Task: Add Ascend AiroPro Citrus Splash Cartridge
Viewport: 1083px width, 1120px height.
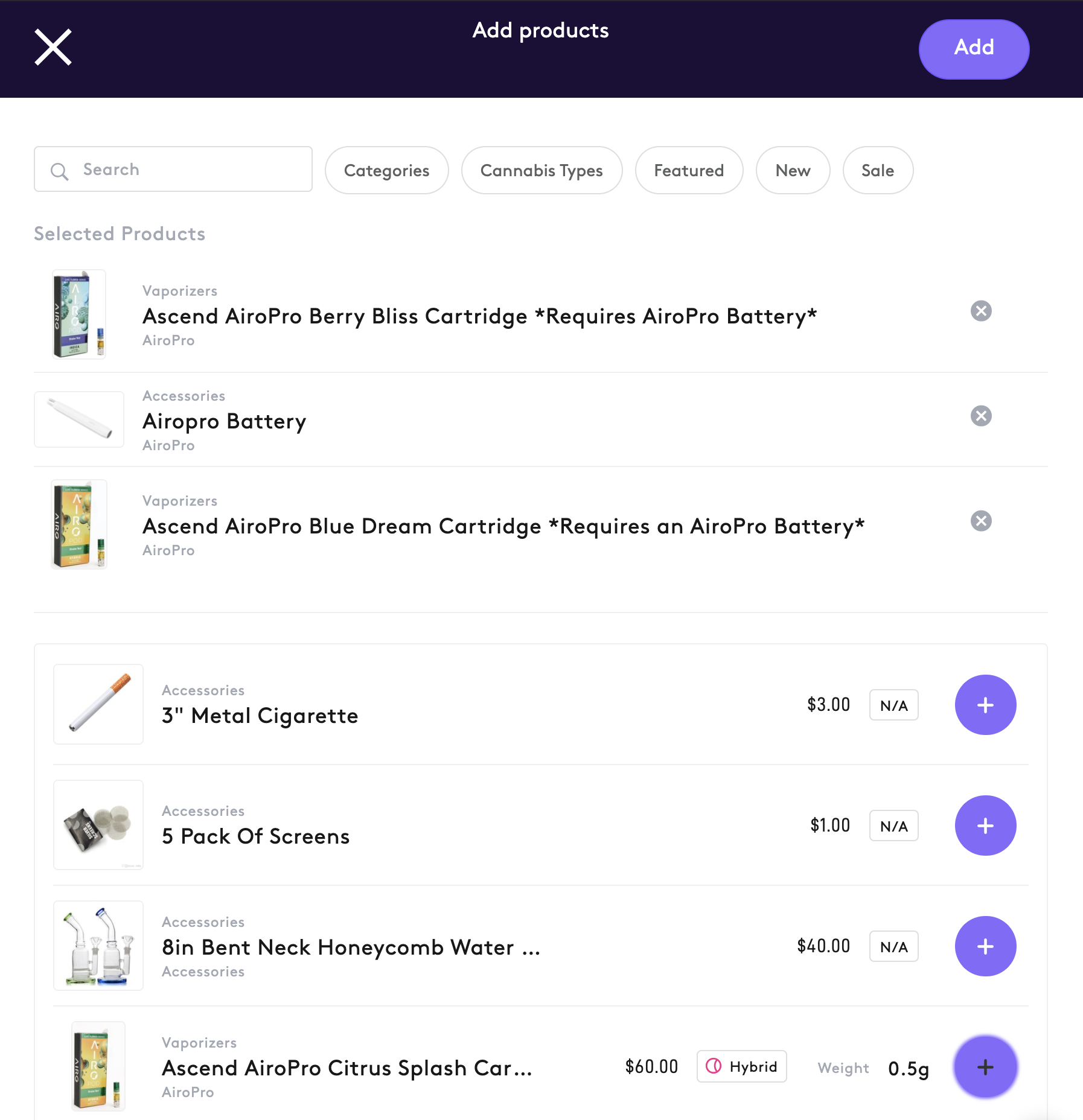Action: (x=985, y=1067)
